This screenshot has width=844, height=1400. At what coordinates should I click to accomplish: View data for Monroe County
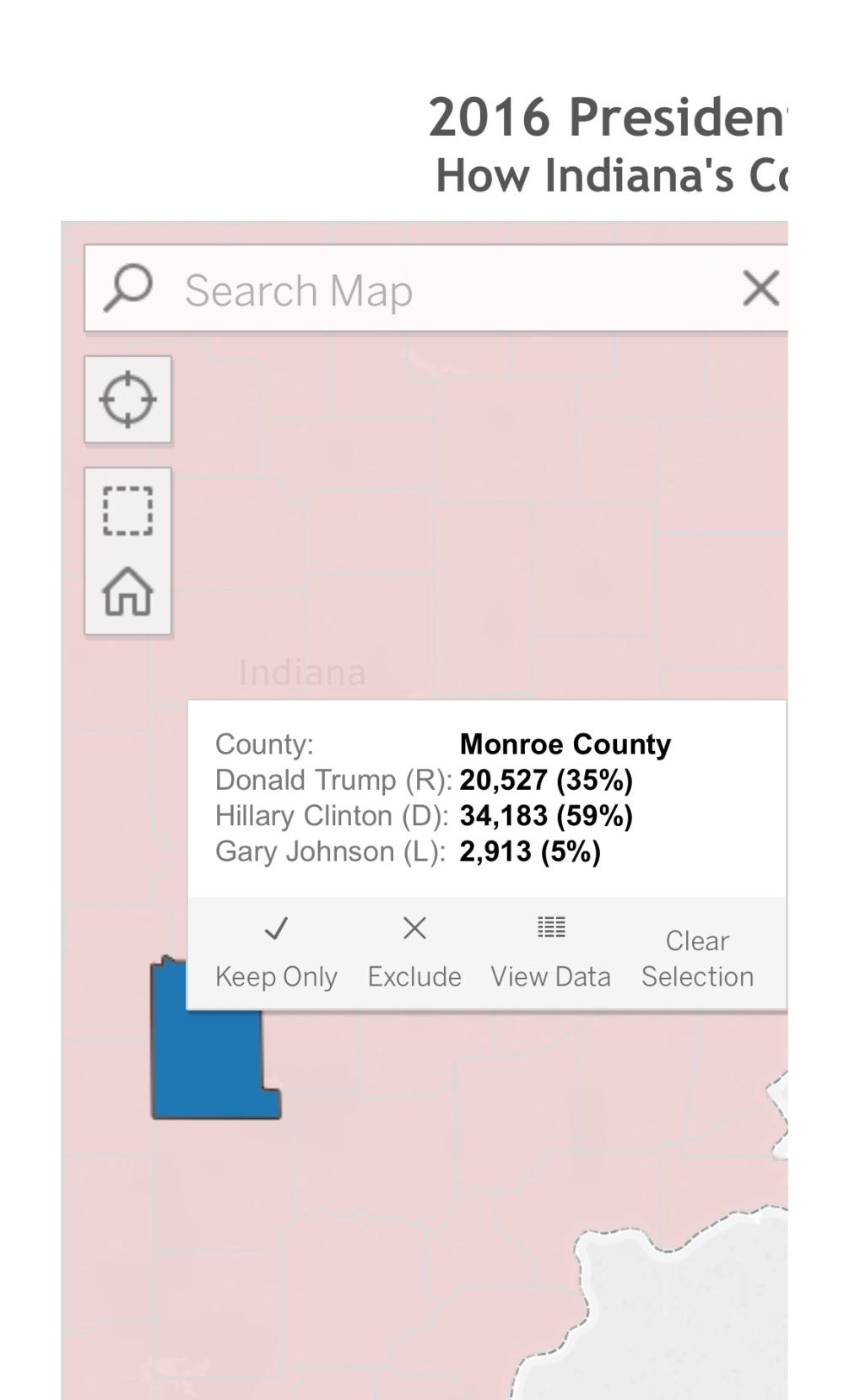point(551,954)
